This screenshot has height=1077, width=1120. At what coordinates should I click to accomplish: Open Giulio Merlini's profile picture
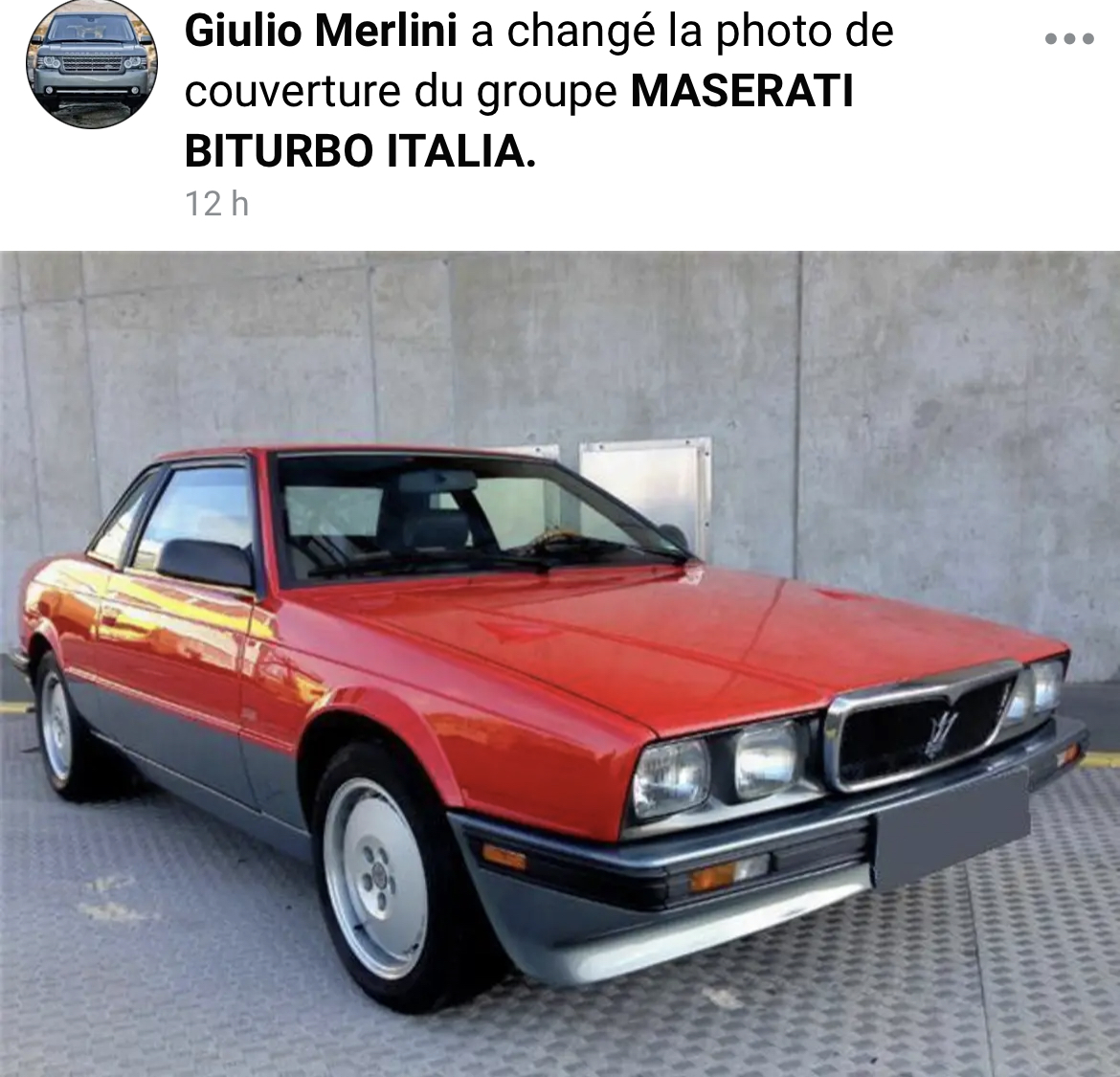click(x=90, y=64)
